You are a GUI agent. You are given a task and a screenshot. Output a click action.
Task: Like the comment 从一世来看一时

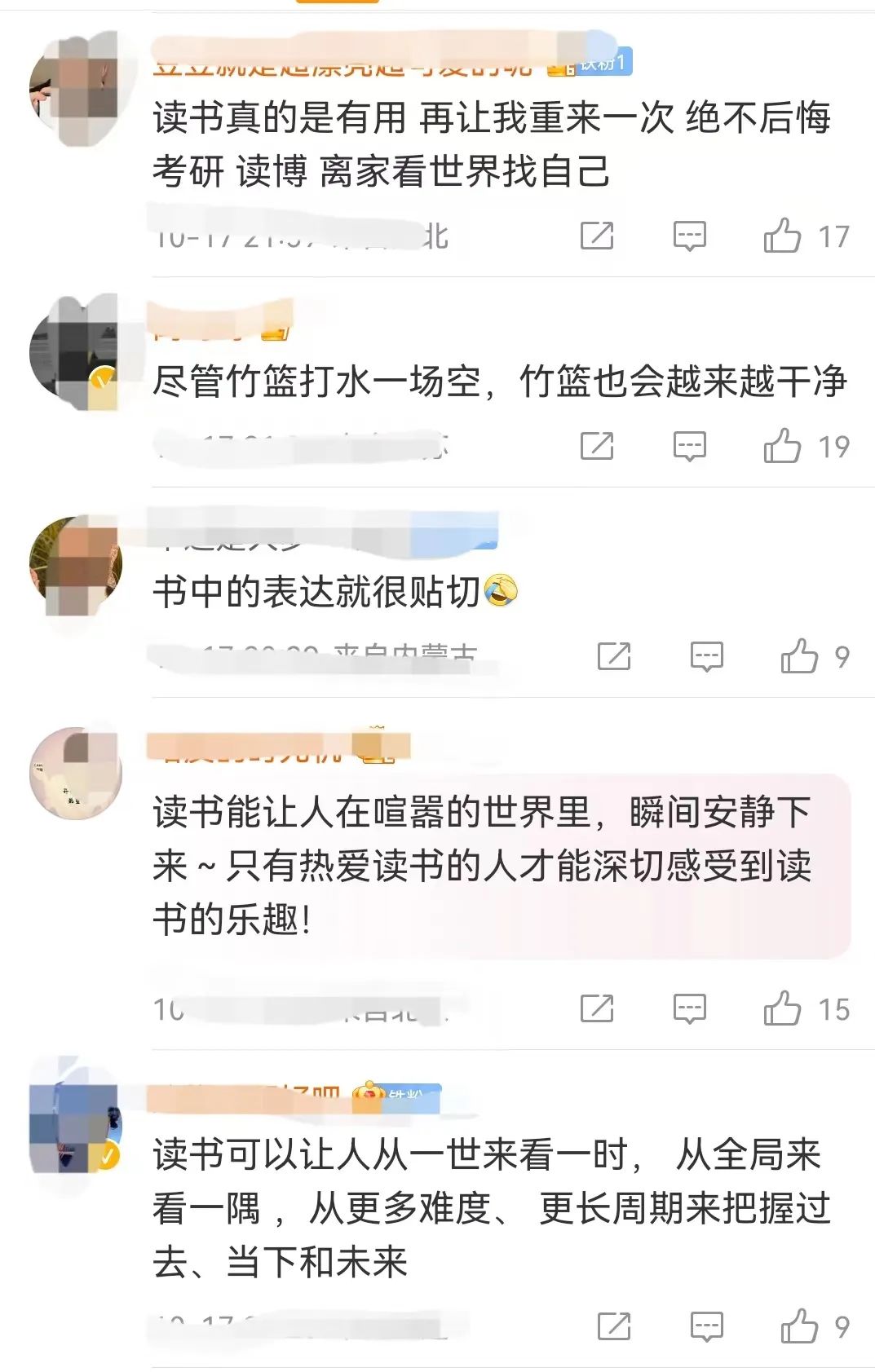pos(798,1326)
